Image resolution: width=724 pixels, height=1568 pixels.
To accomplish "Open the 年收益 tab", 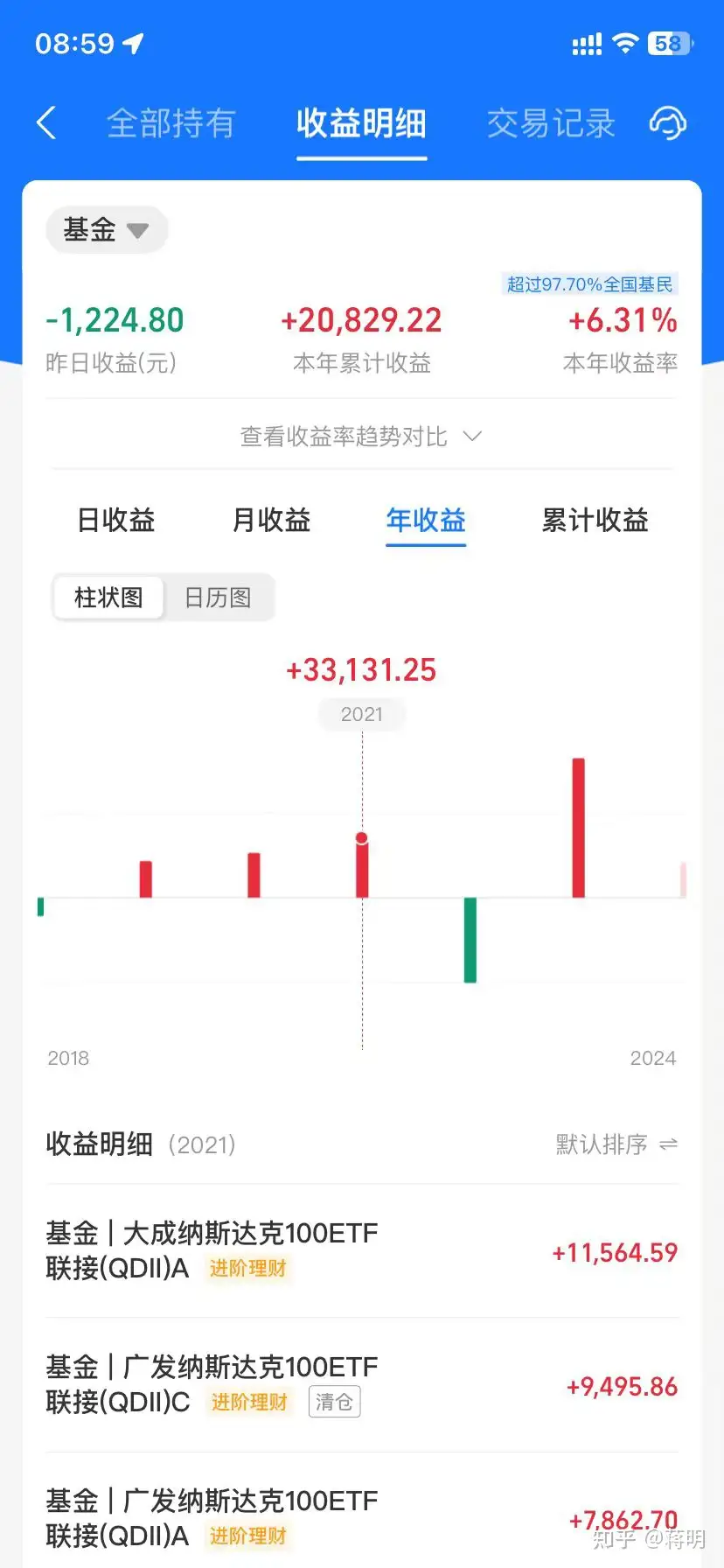I will pos(426,521).
